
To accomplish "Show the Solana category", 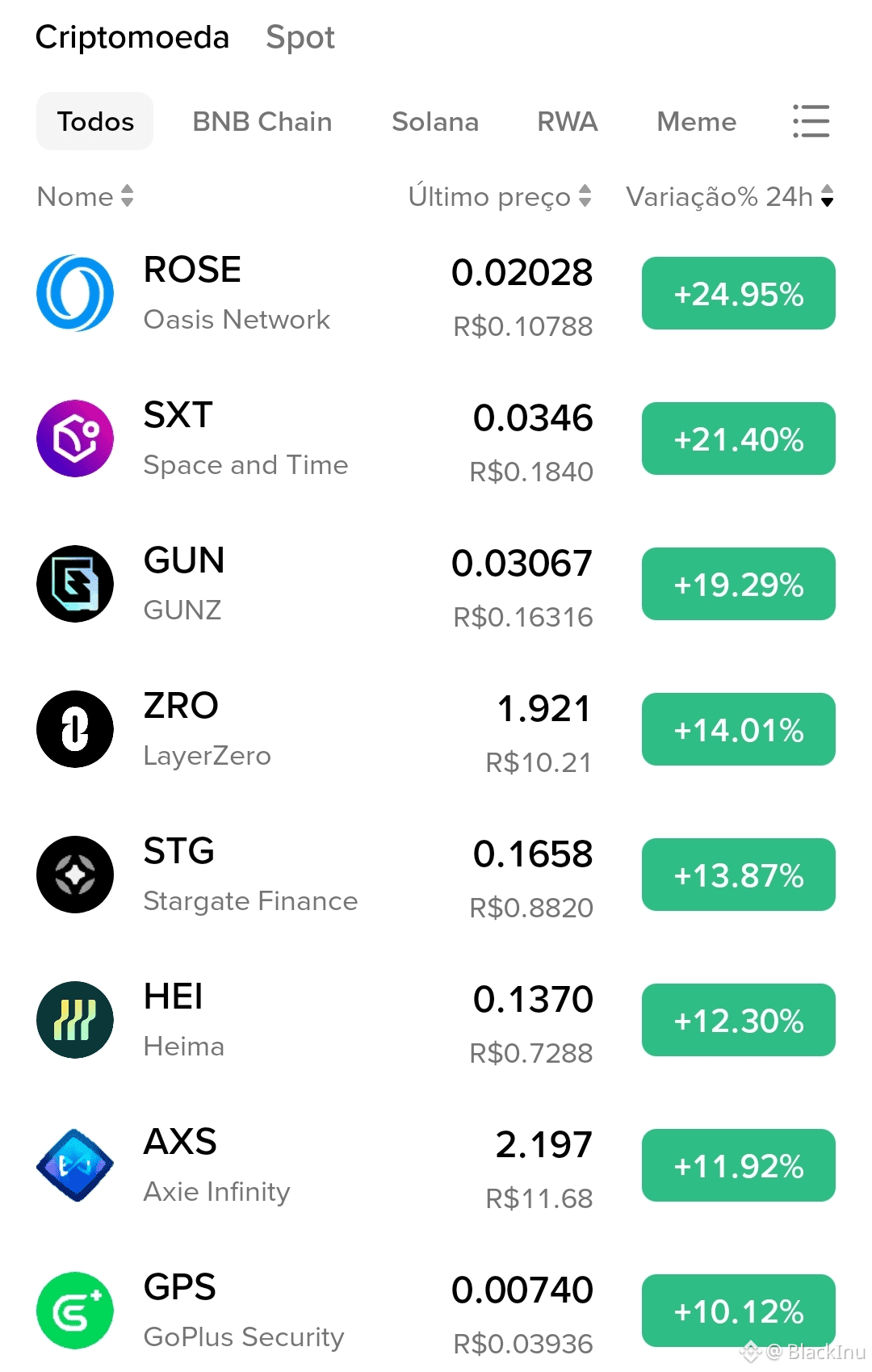I will click(434, 122).
